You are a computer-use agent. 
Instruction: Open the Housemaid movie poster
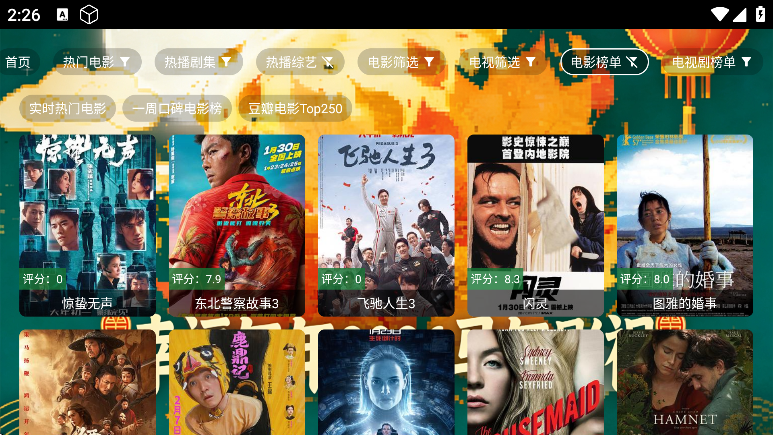(x=535, y=385)
